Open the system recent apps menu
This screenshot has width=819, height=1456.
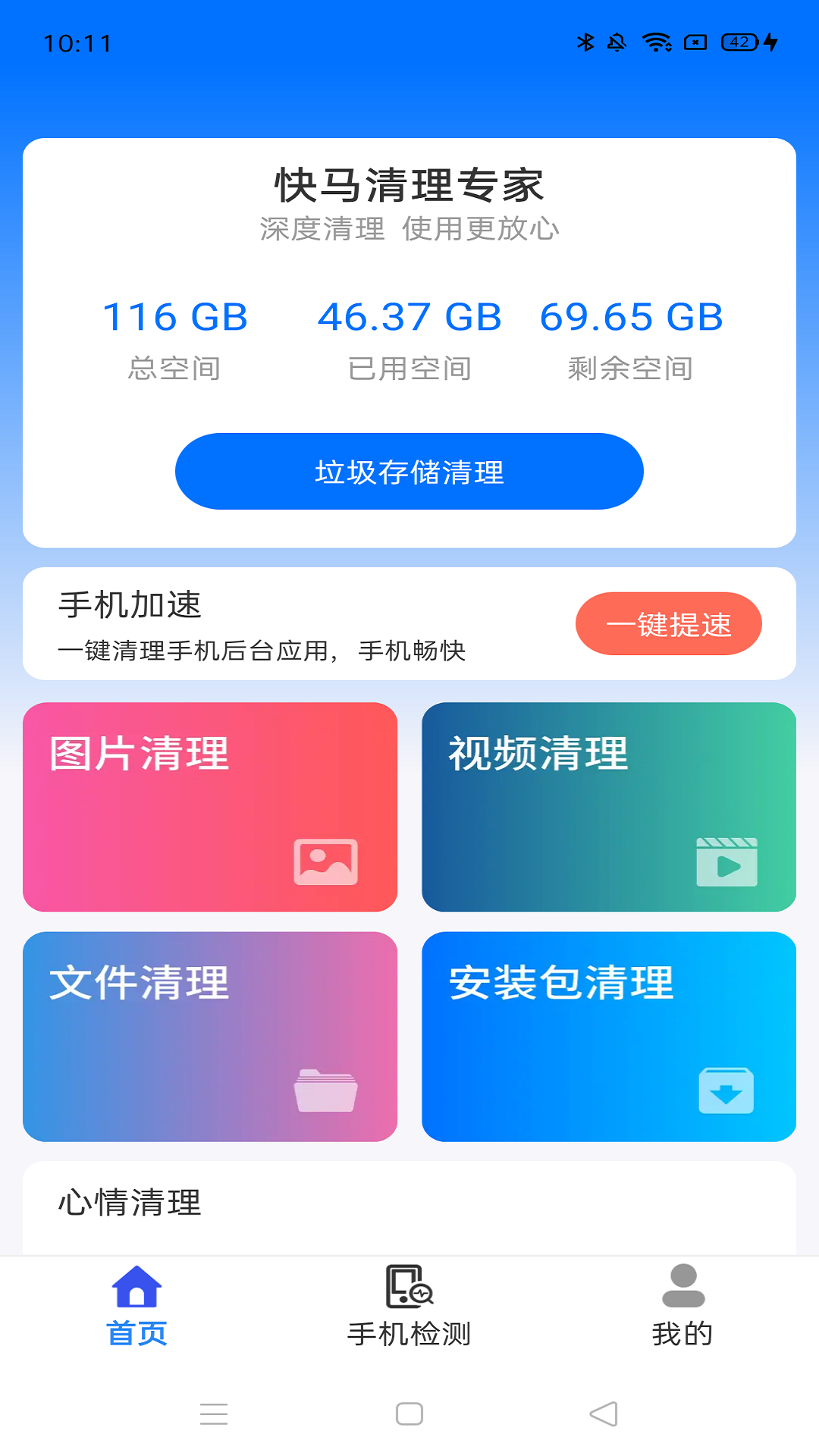coord(214,1414)
